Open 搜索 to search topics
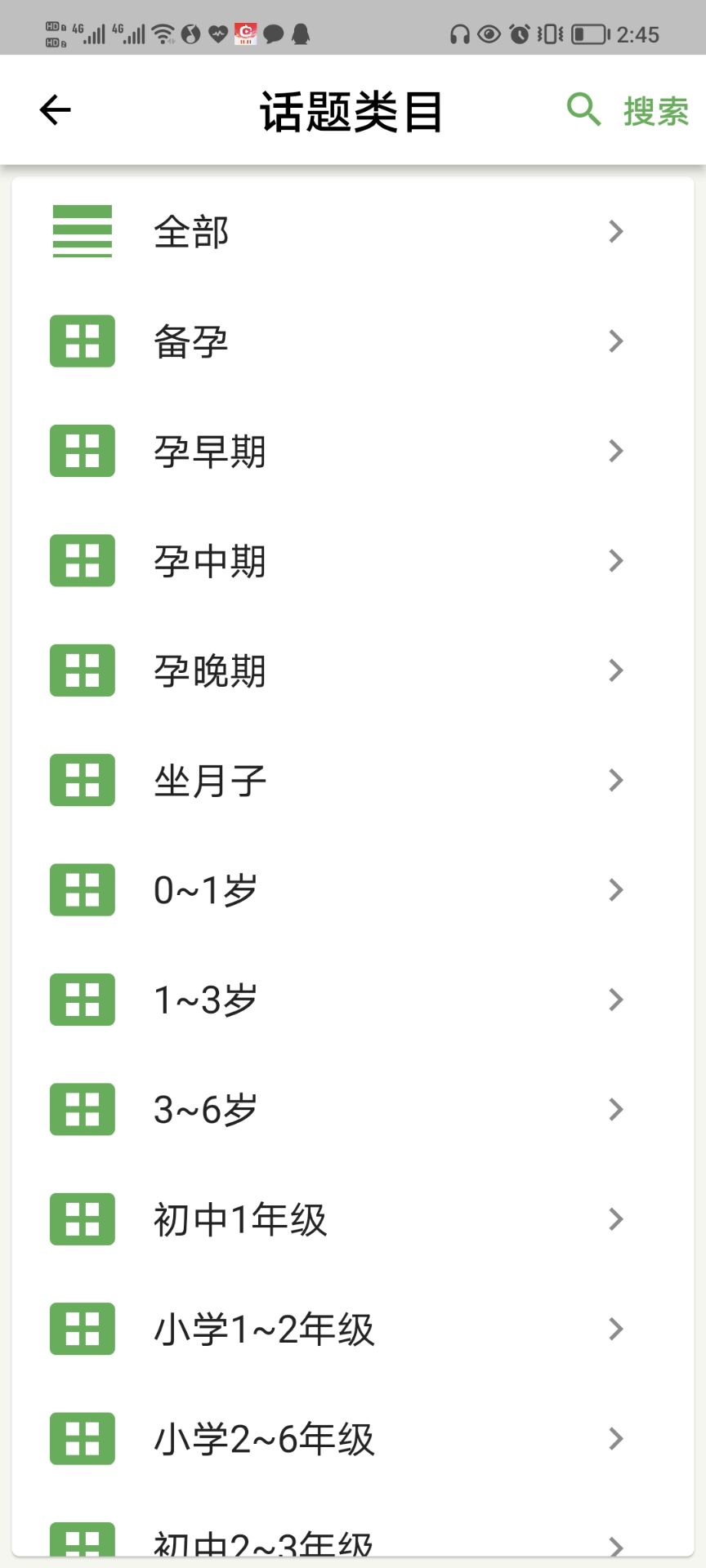The image size is (706, 1568). (628, 110)
